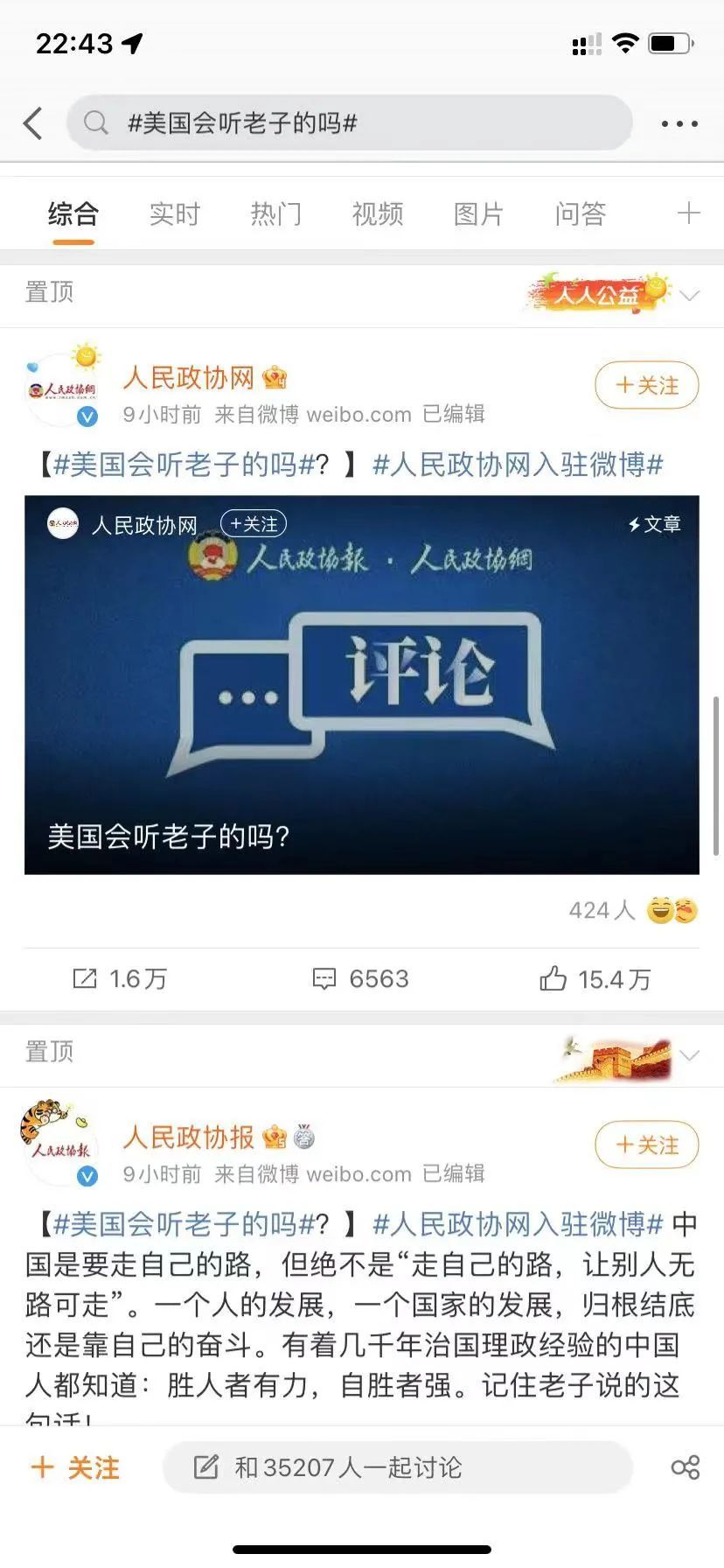This screenshot has width=724, height=1568.
Task: Share this topic using the bottom share icon
Action: coord(685,1467)
